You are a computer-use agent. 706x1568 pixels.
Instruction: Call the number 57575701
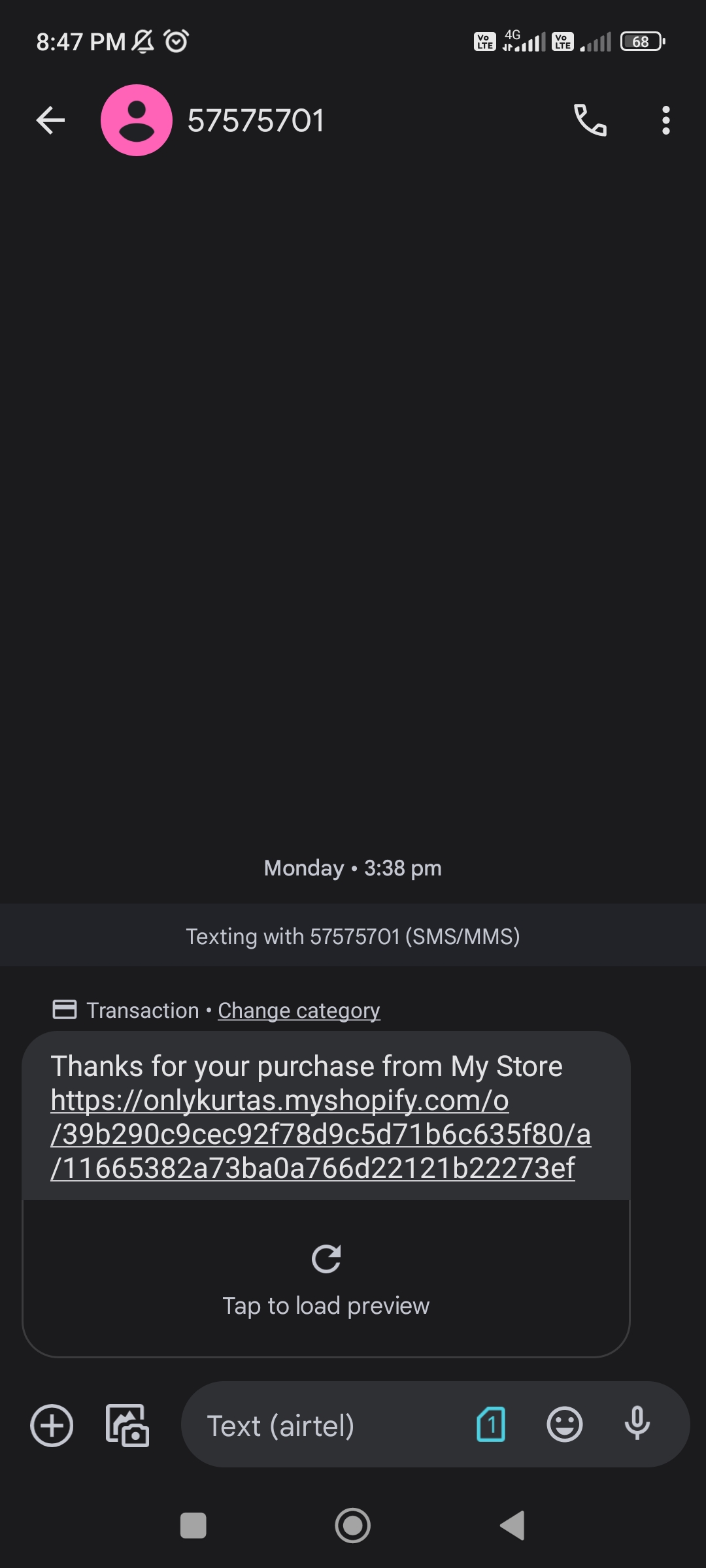(x=590, y=120)
